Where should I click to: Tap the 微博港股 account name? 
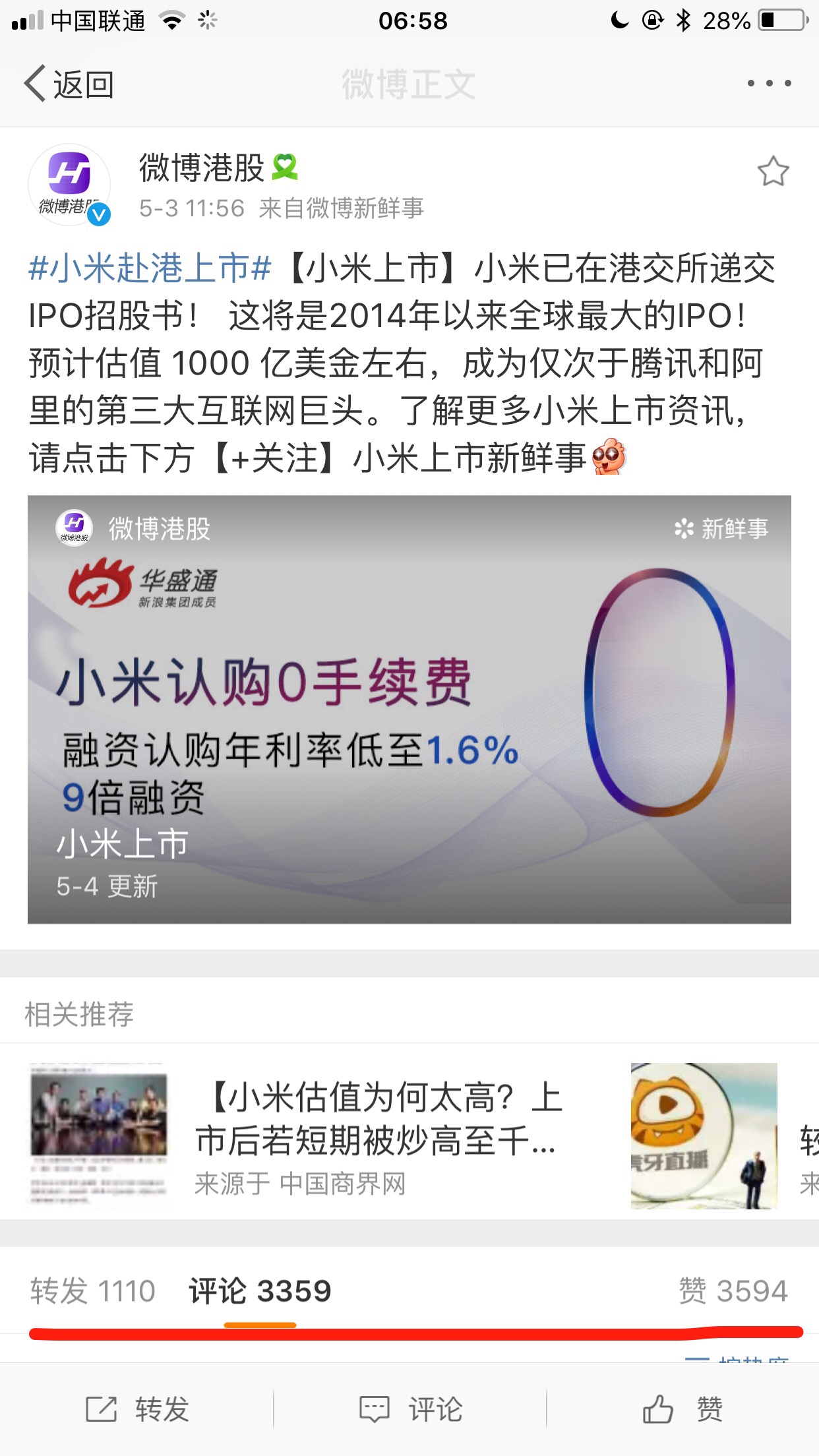202,167
